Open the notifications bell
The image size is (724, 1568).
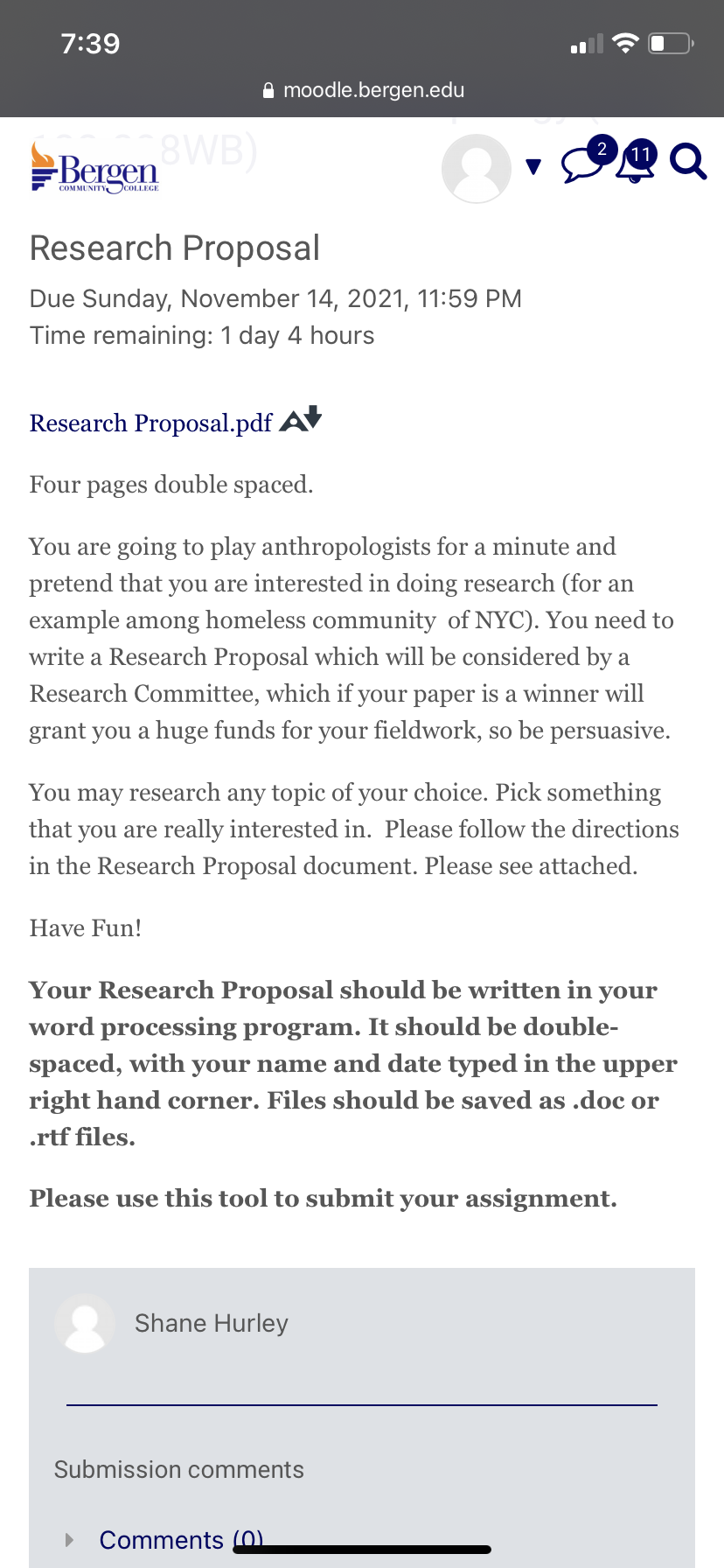click(x=637, y=161)
